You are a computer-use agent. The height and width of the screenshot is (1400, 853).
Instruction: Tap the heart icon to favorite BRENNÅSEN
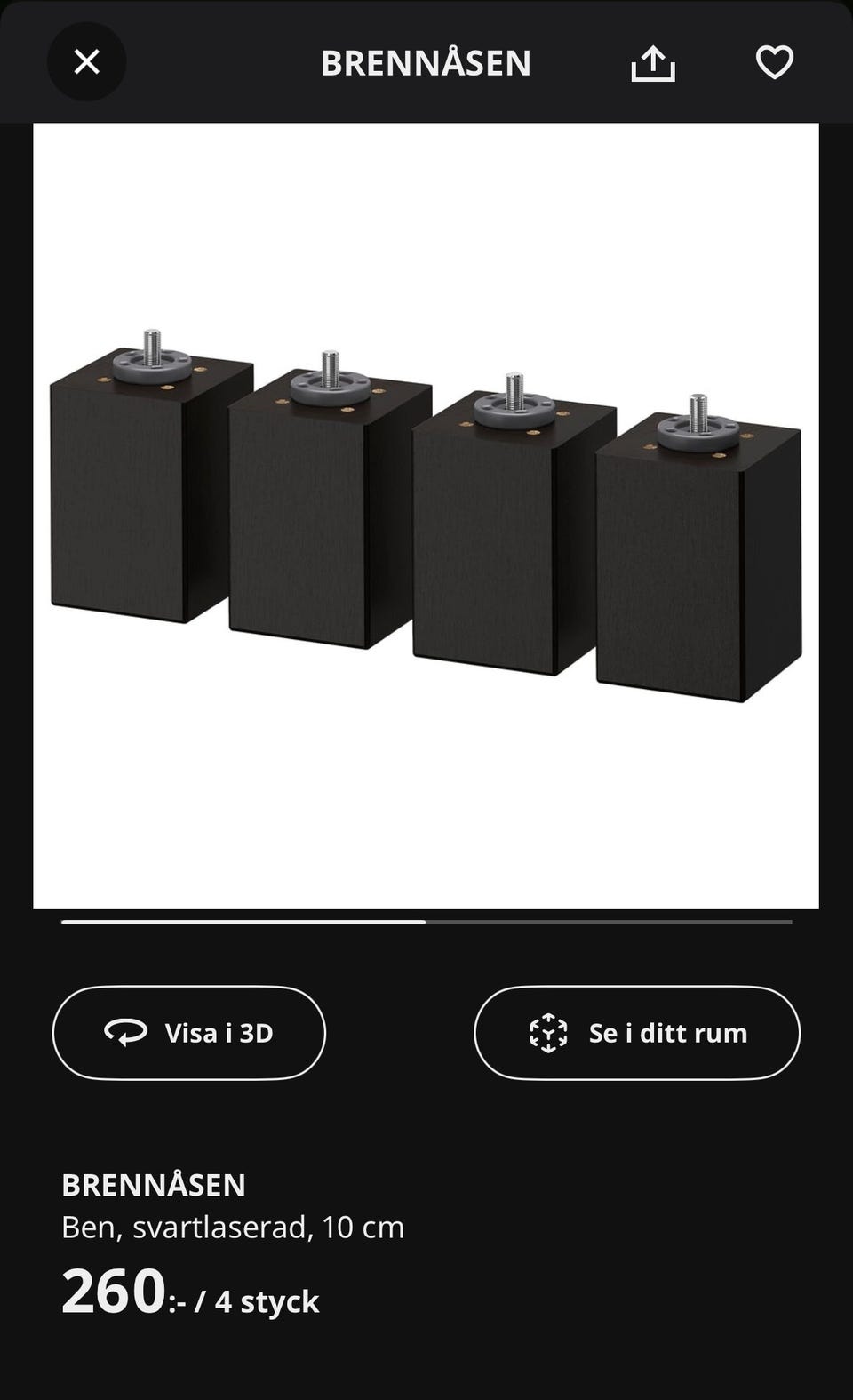[774, 62]
